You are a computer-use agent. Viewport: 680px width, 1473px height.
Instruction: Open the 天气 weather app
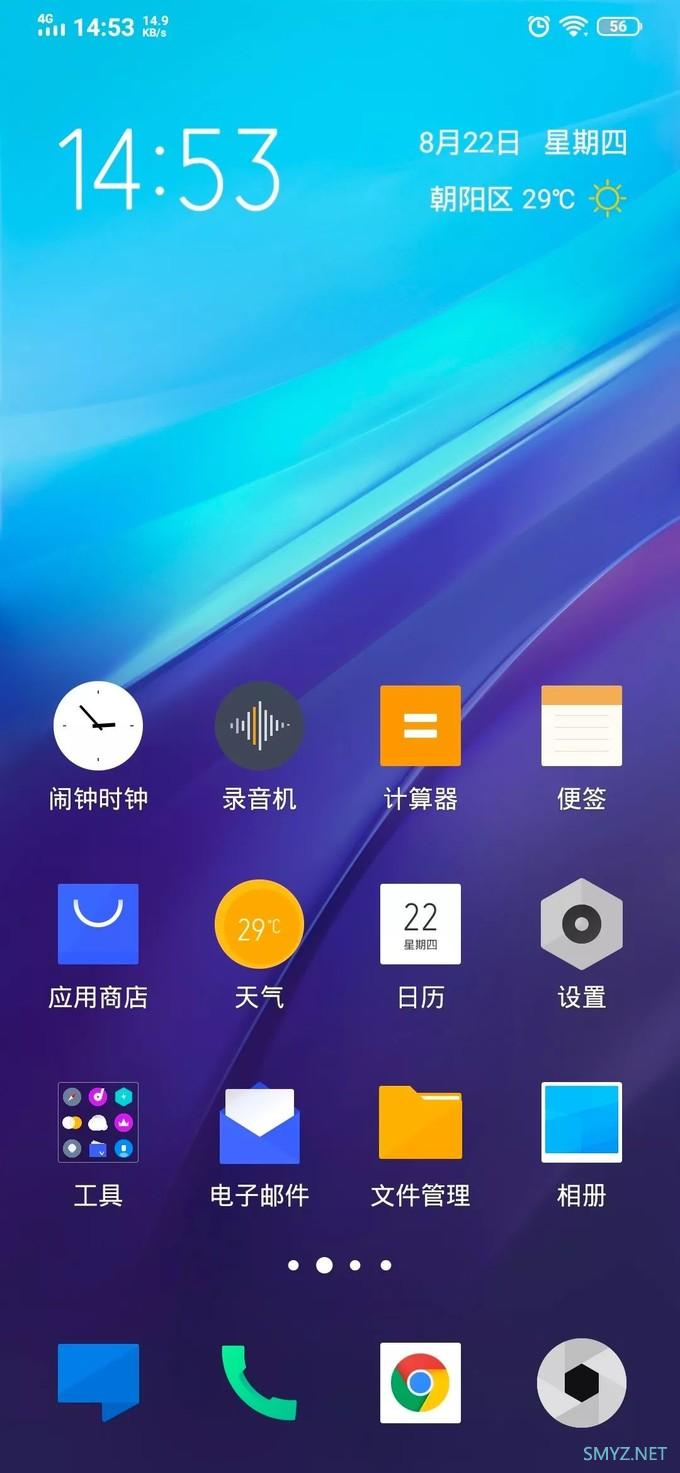click(x=259, y=924)
